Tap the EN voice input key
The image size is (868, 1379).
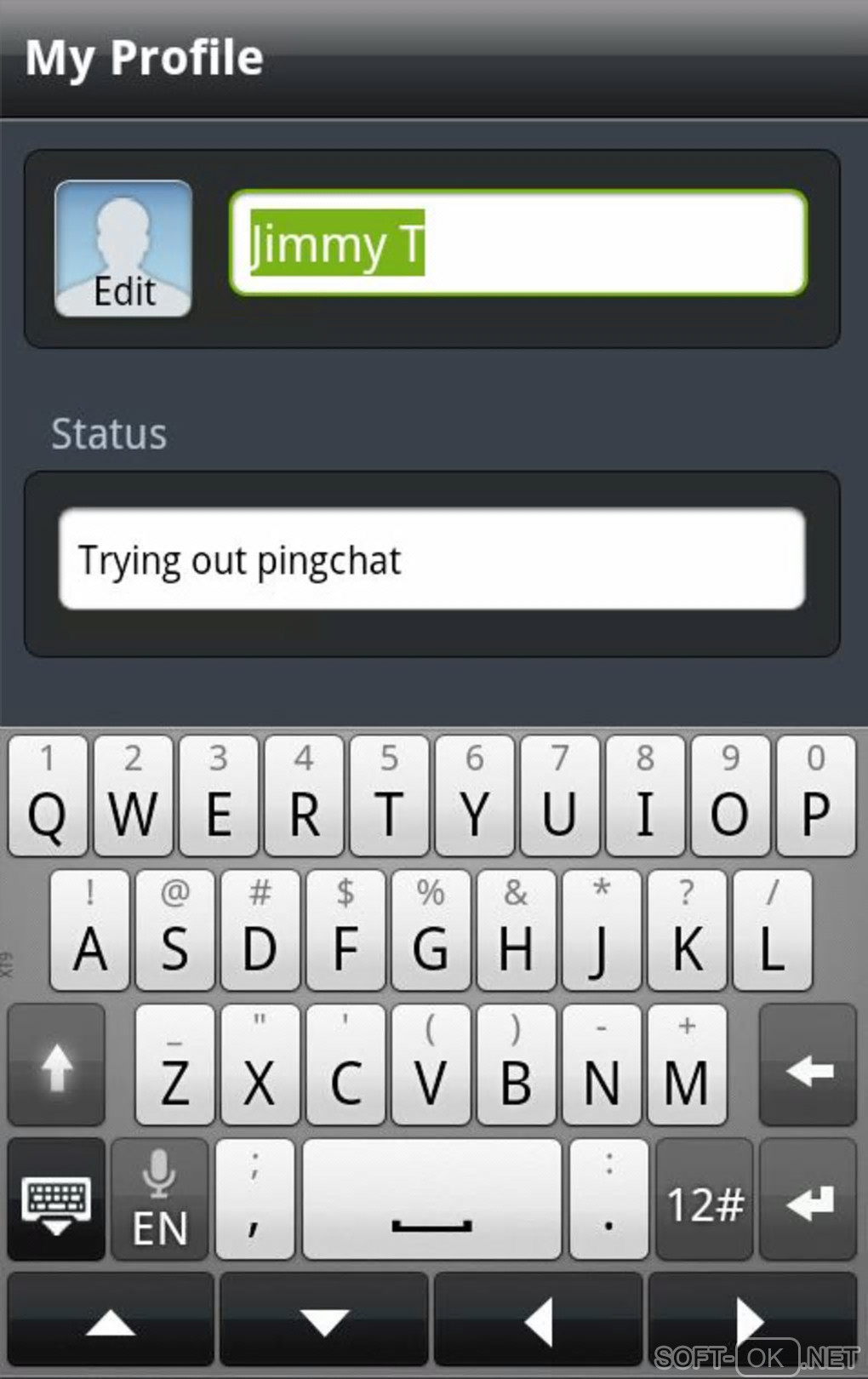click(x=160, y=1200)
